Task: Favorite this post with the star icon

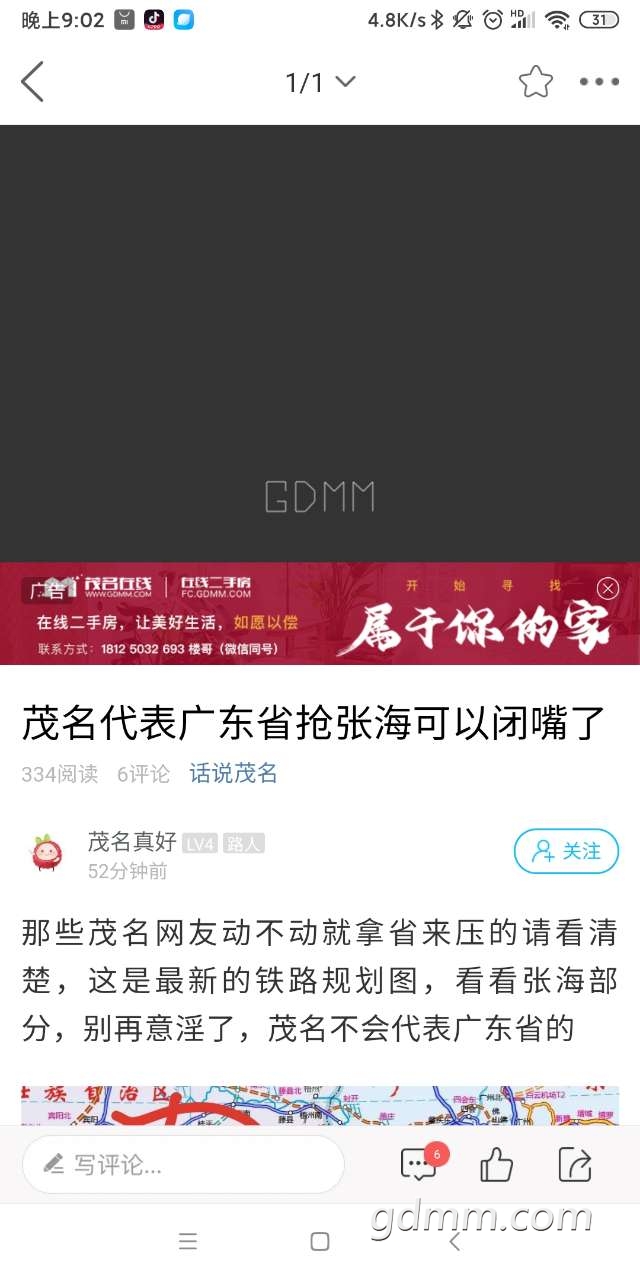Action: tap(536, 82)
